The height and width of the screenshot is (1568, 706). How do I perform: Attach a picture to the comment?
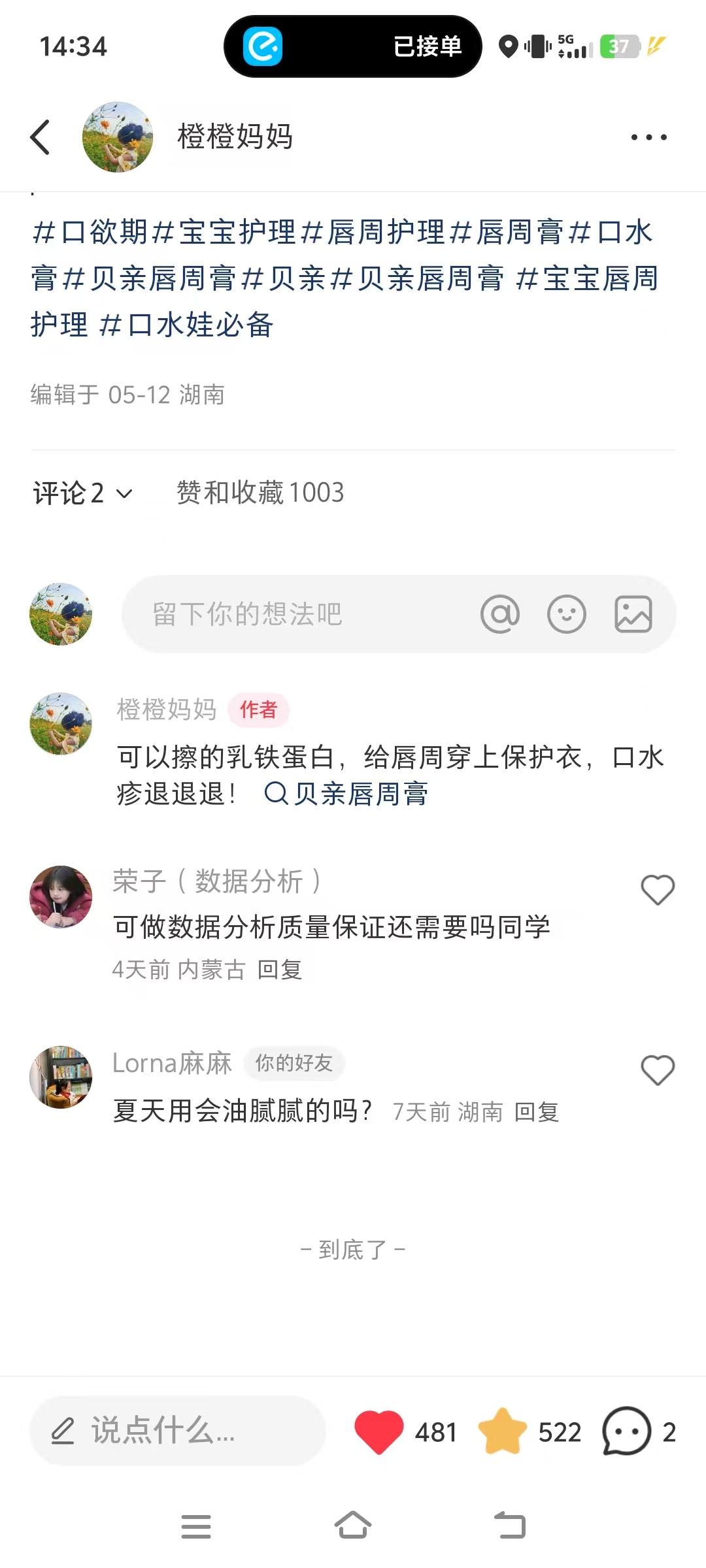(633, 614)
